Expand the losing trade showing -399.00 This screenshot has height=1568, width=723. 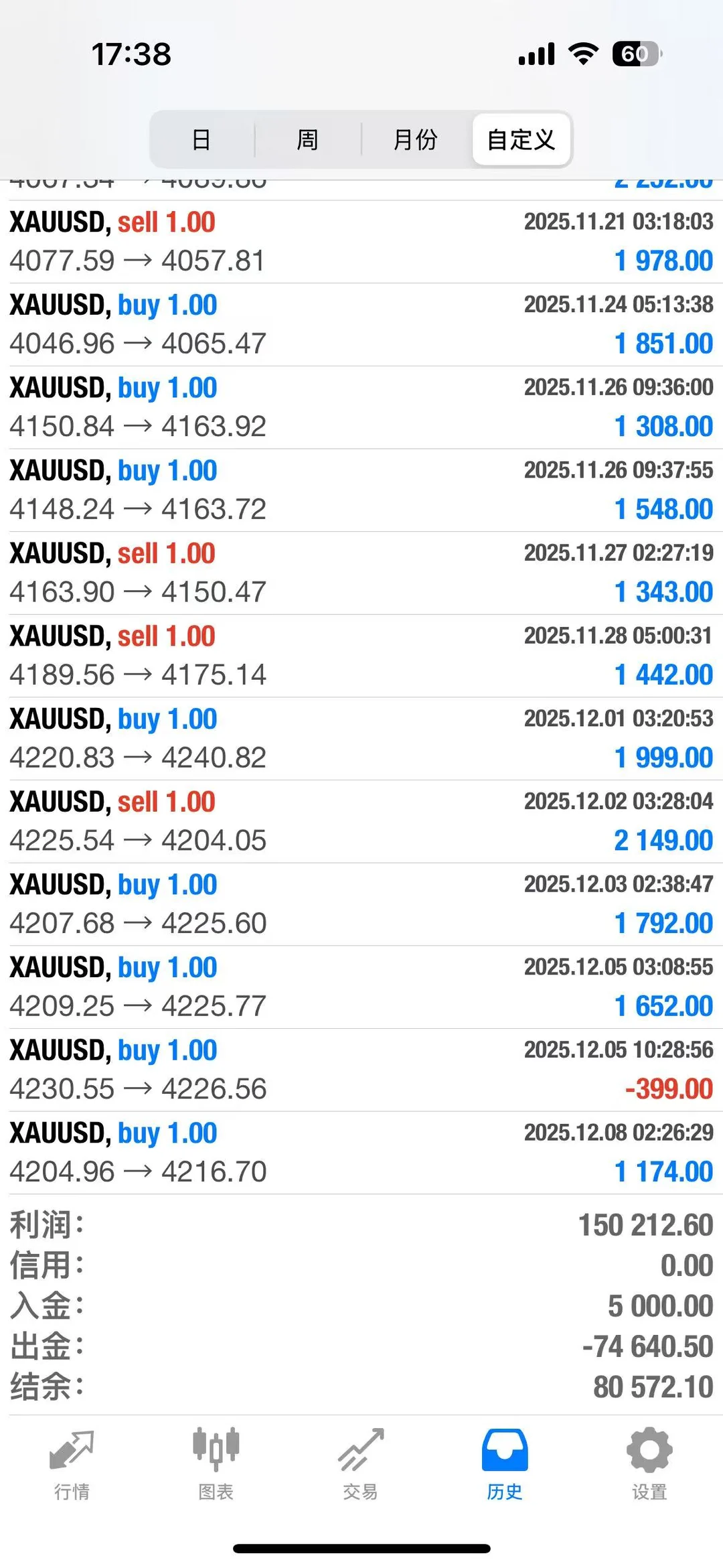pyautogui.click(x=361, y=1070)
